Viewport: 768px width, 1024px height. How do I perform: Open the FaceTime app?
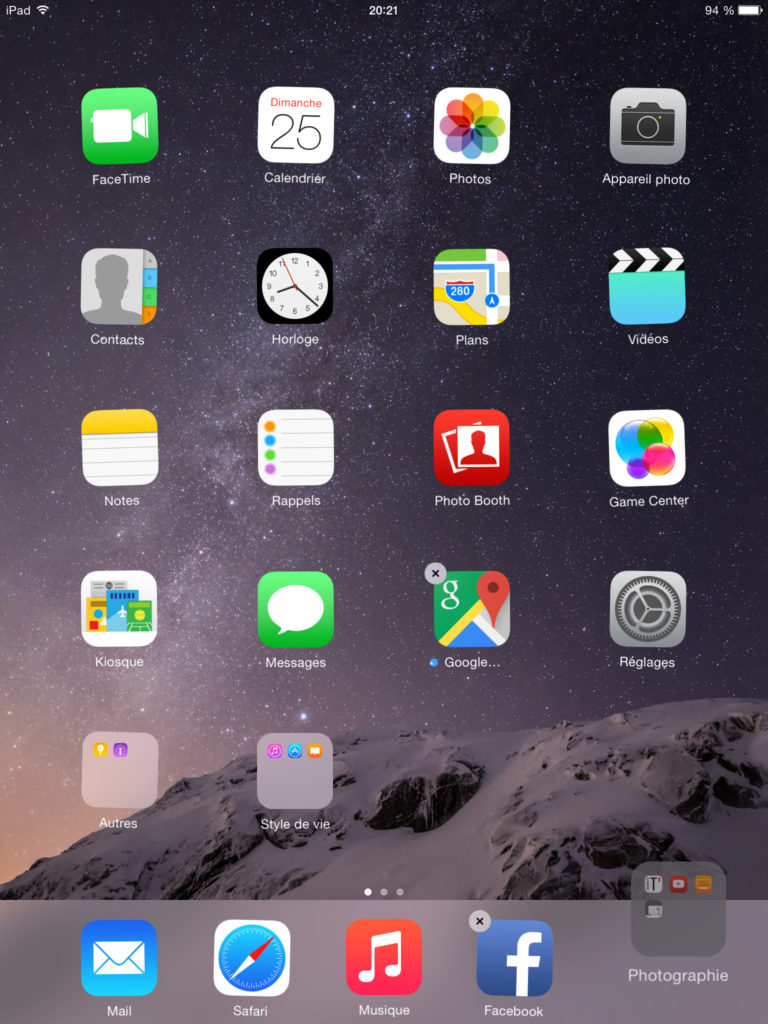120,126
